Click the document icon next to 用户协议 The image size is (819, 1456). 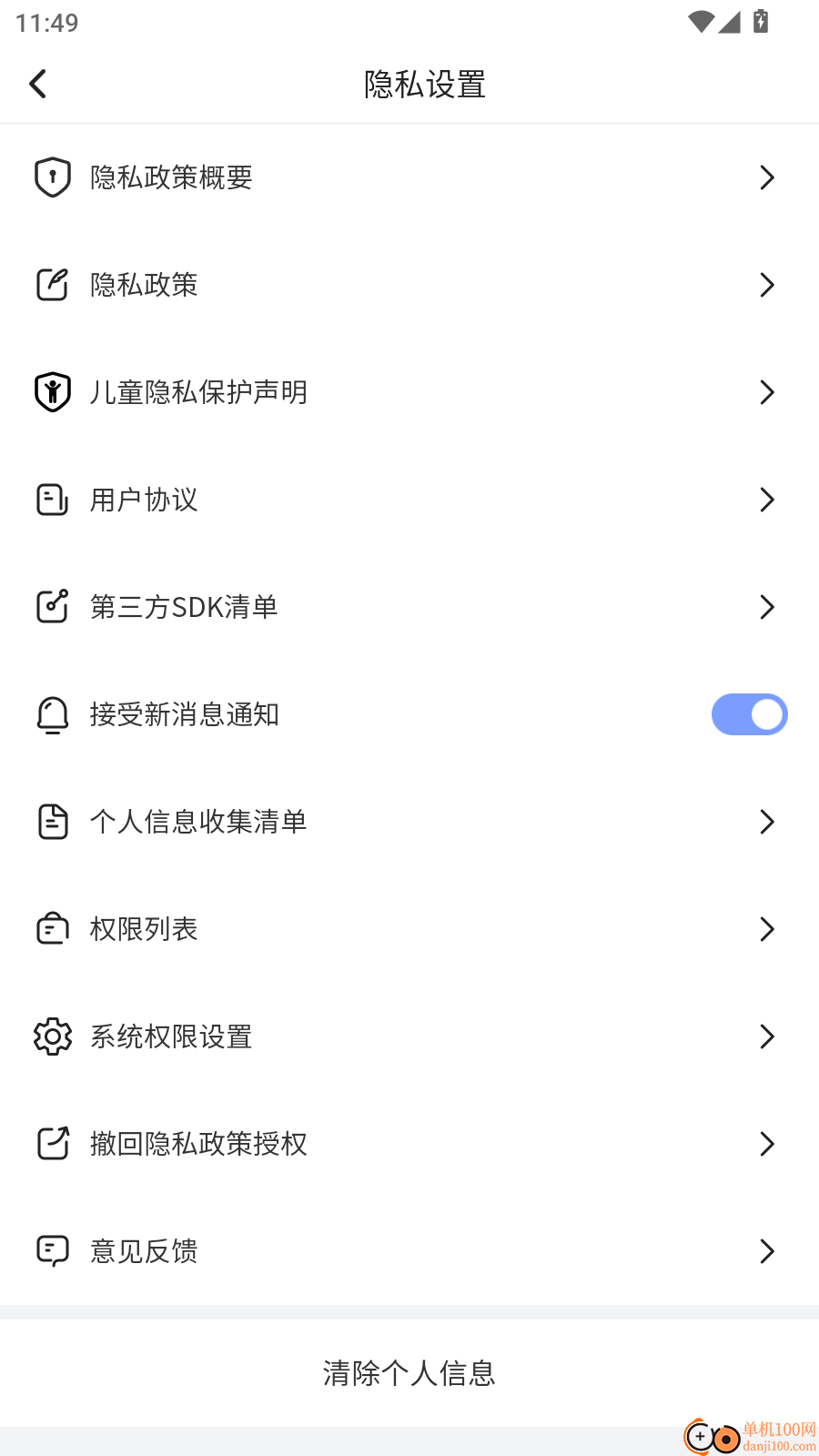click(53, 500)
